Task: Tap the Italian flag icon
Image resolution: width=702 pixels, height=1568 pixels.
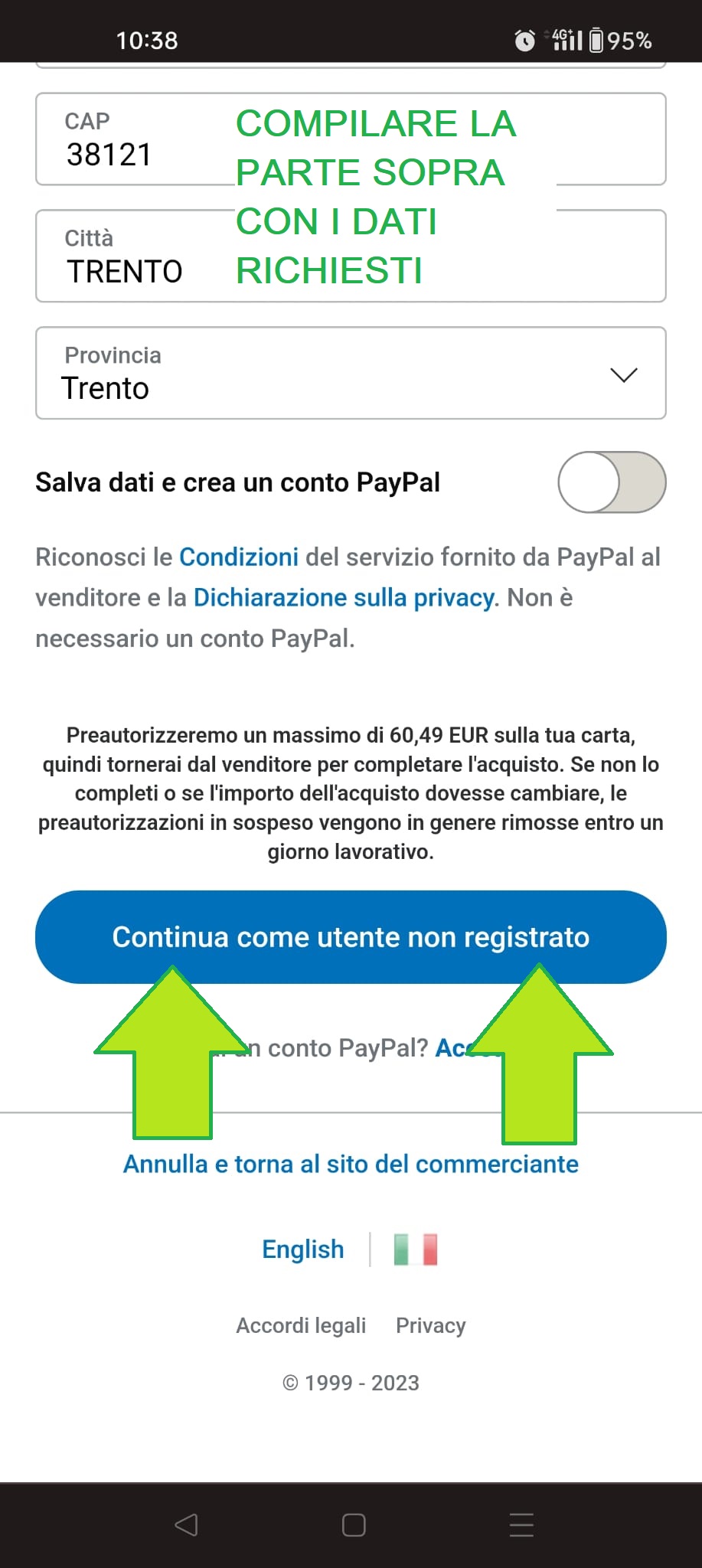Action: [416, 1249]
